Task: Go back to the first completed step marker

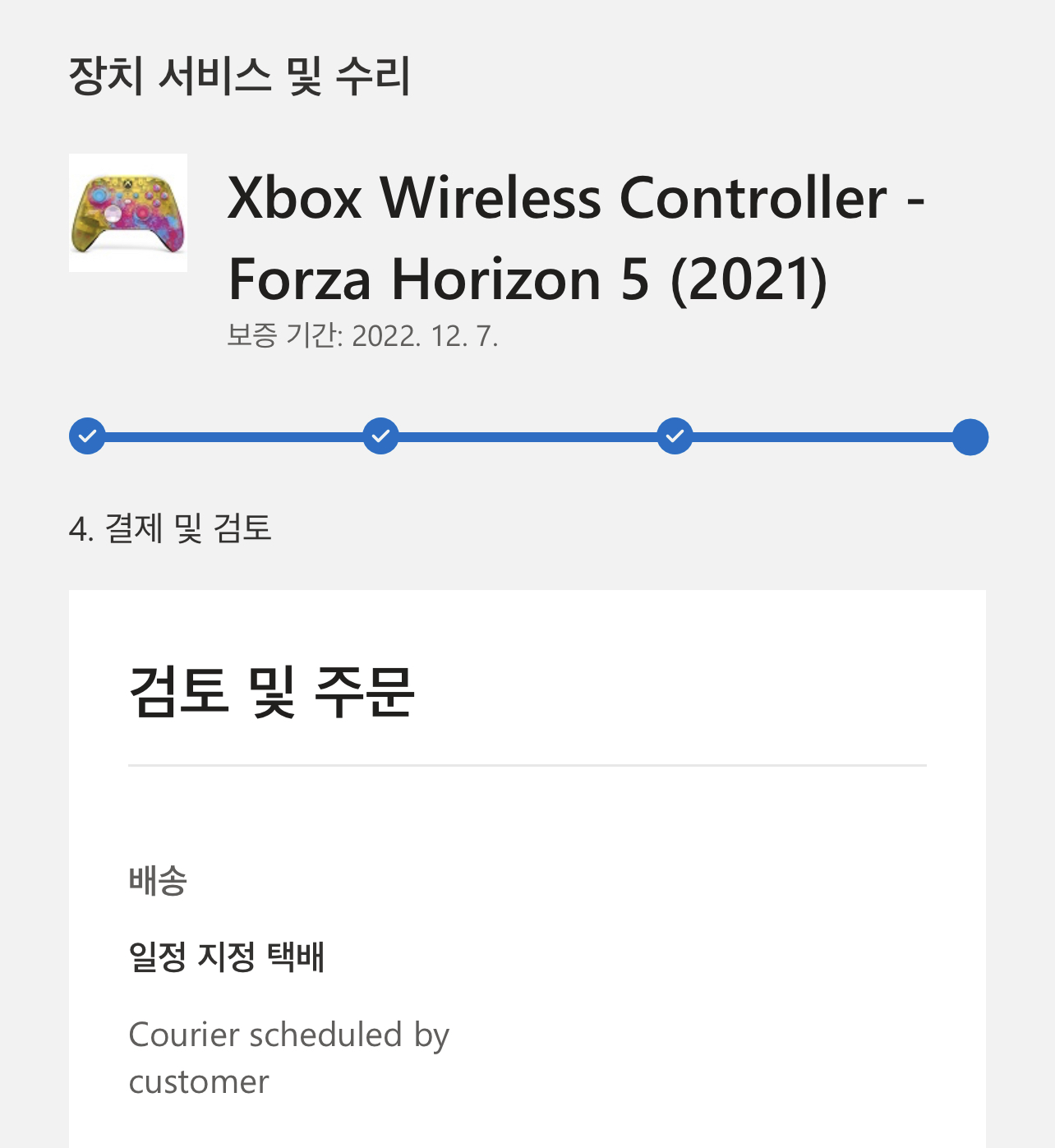Action: 87,436
